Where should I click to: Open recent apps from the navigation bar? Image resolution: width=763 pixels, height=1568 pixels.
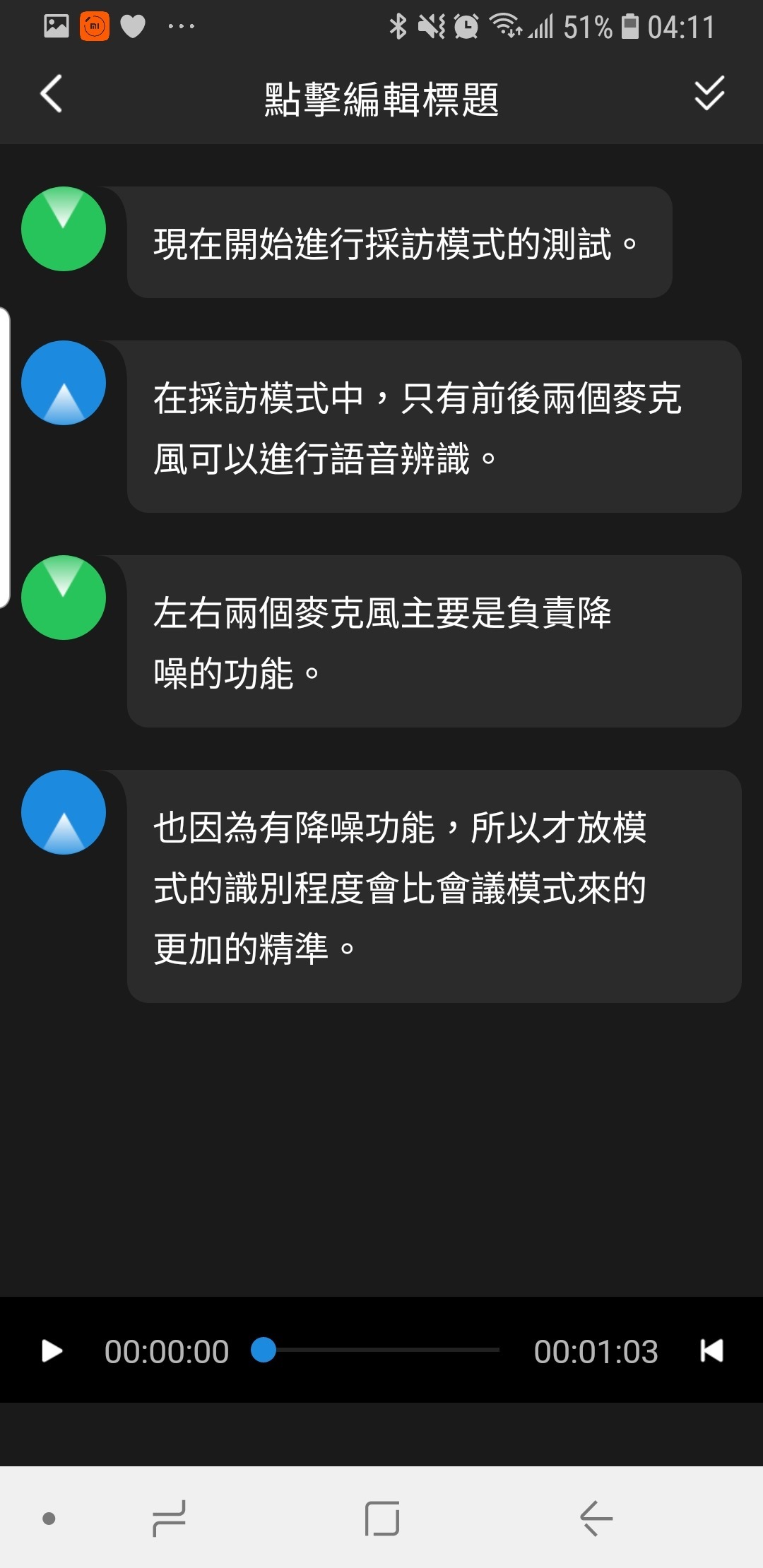170,1518
